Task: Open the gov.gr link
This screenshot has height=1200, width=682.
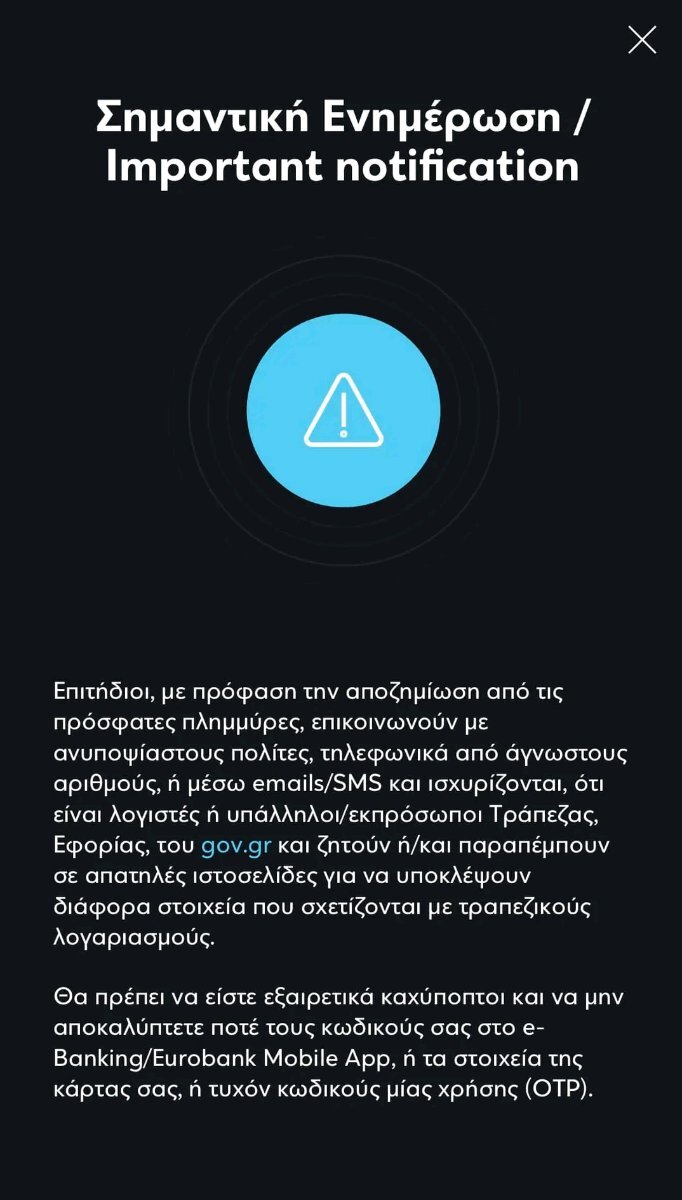Action: (236, 845)
